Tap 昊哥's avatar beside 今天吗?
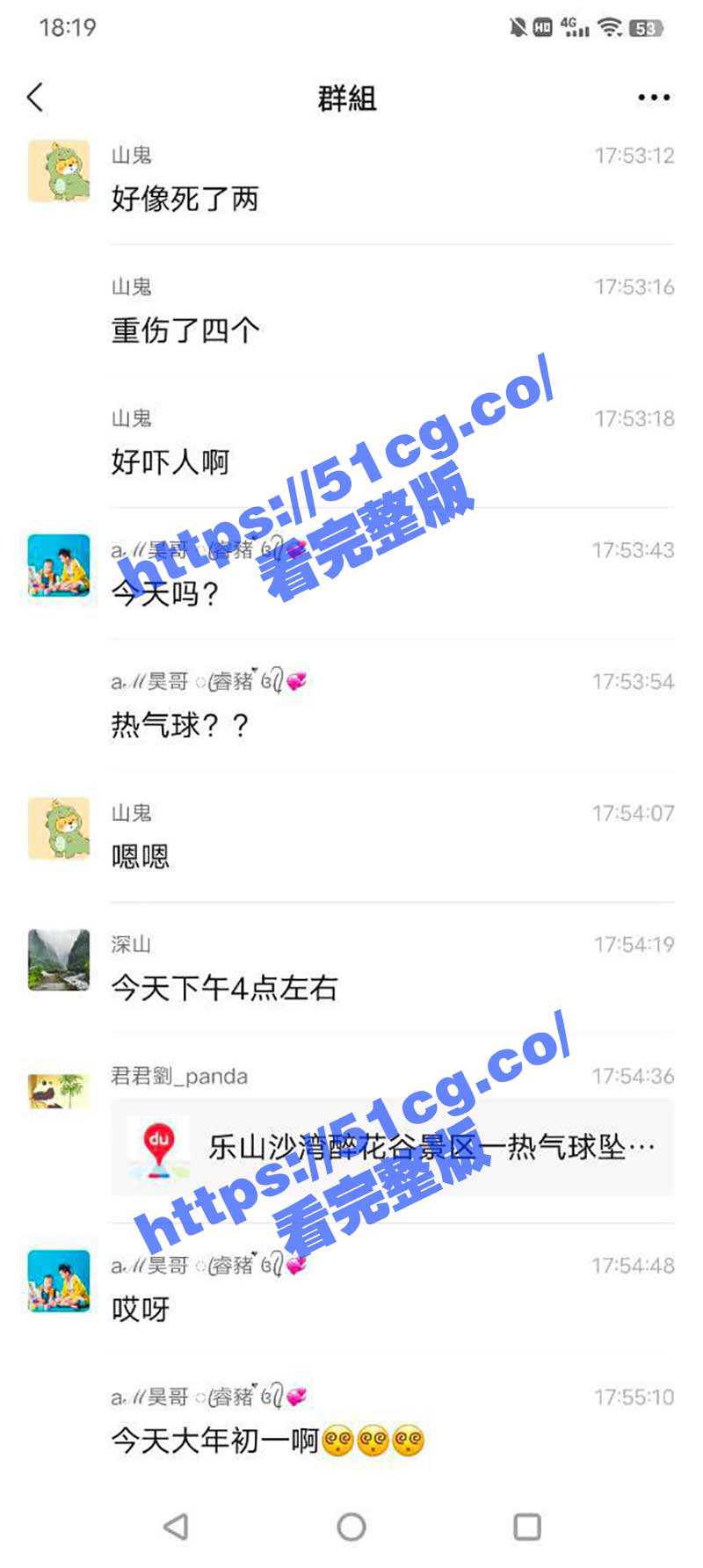703x1568 pixels. tap(59, 565)
